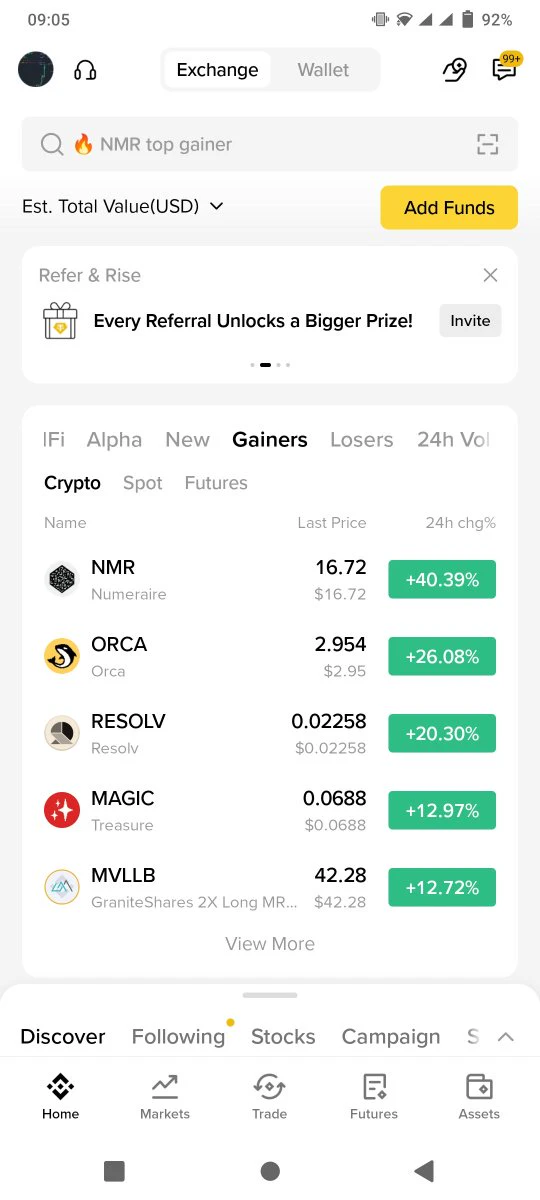Open the ORCA coin row

pyautogui.click(x=270, y=656)
